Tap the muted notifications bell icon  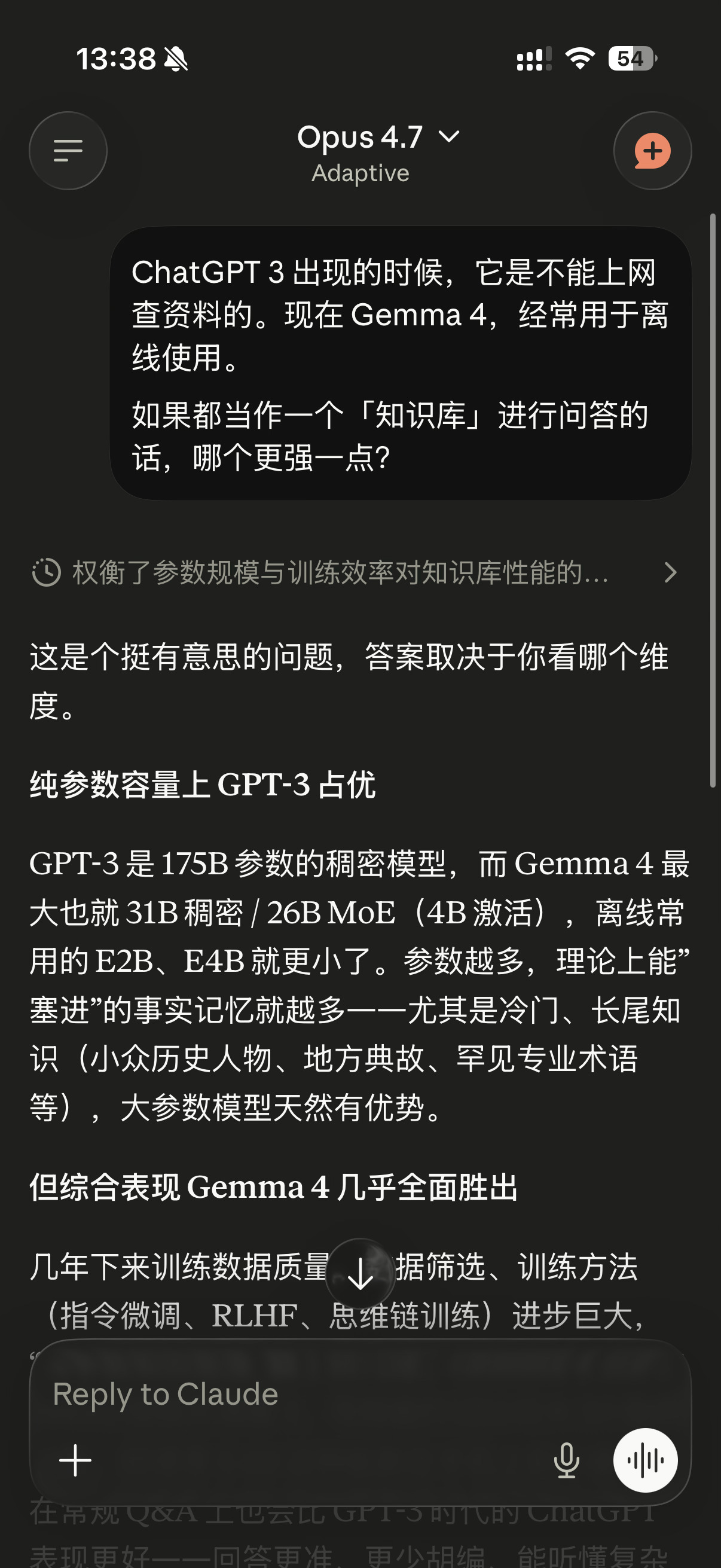tap(175, 59)
